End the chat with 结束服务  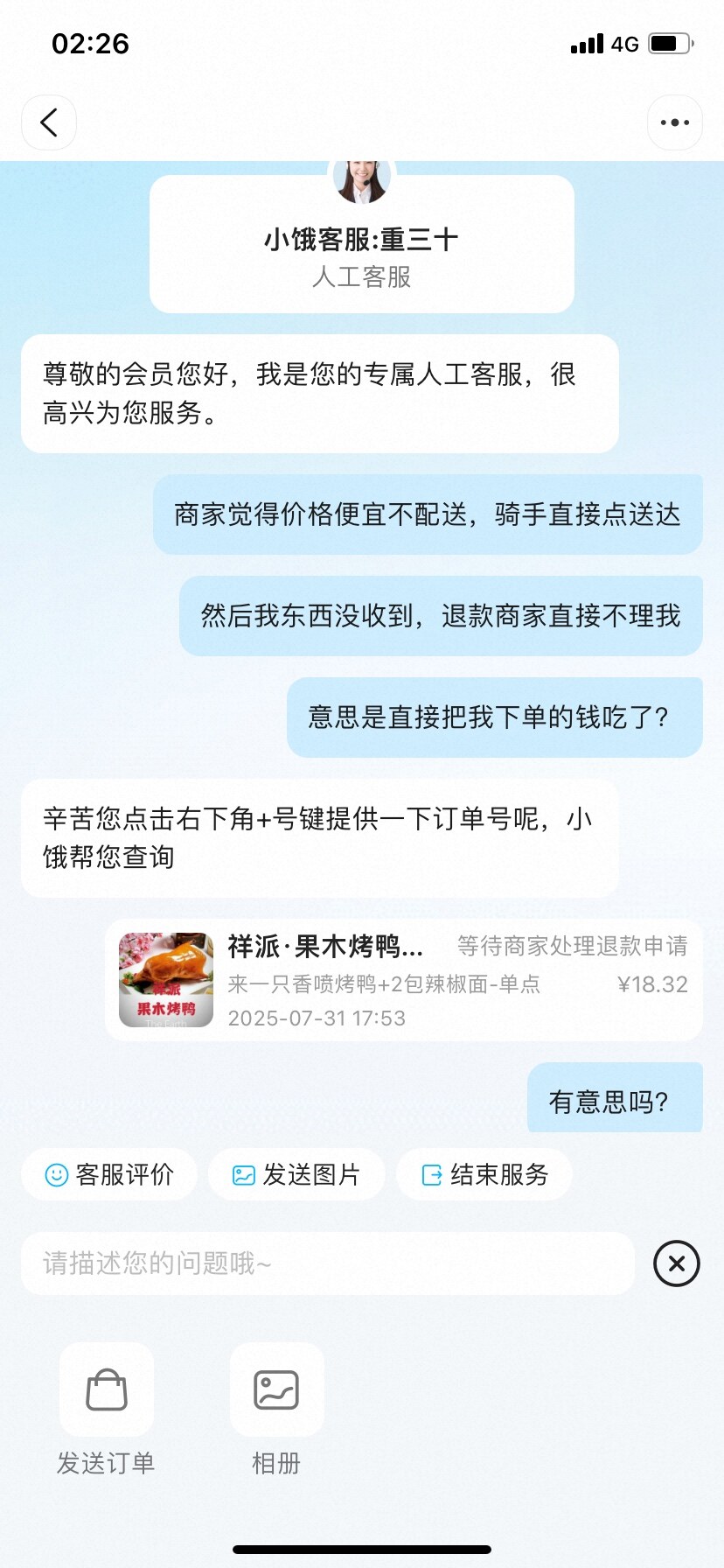coord(484,1174)
